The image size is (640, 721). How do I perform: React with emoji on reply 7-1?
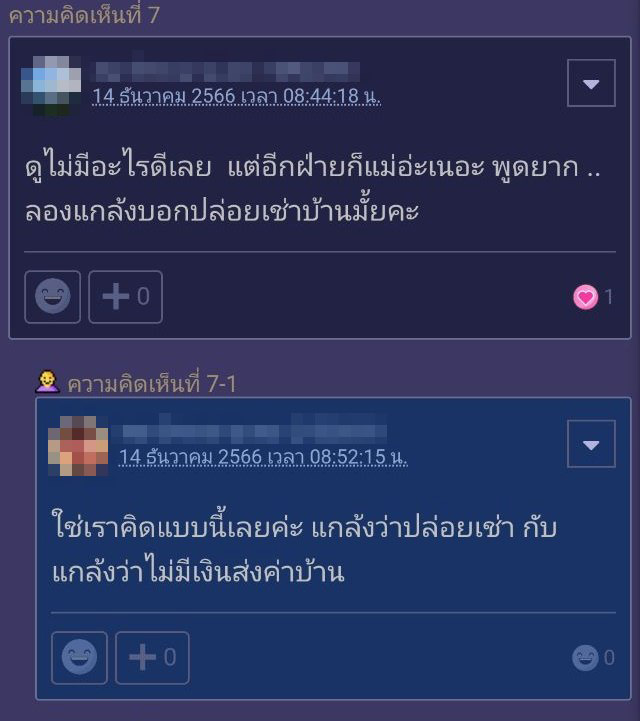79,657
